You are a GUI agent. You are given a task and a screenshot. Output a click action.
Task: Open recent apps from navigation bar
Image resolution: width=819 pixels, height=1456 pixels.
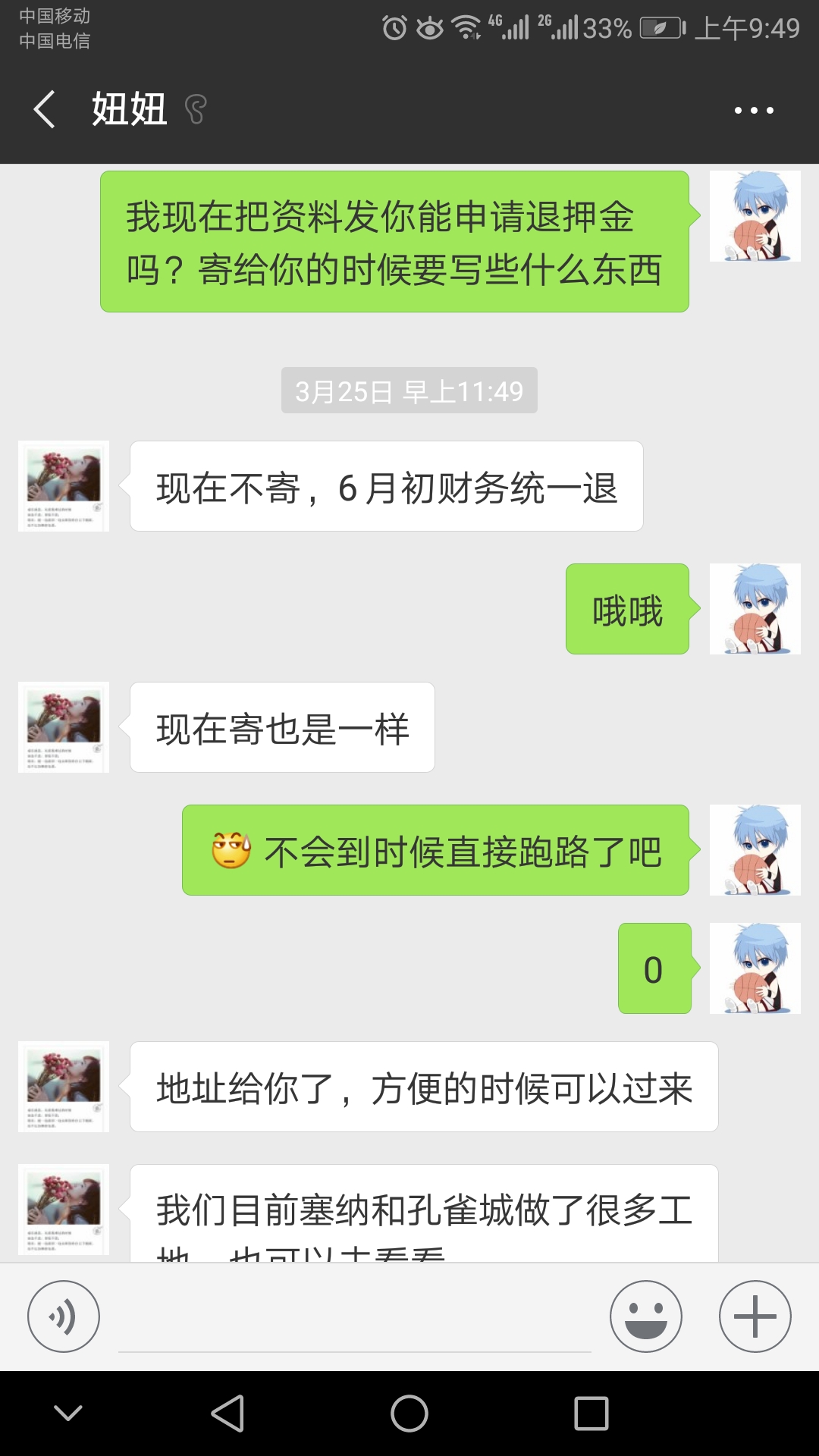[x=591, y=1414]
